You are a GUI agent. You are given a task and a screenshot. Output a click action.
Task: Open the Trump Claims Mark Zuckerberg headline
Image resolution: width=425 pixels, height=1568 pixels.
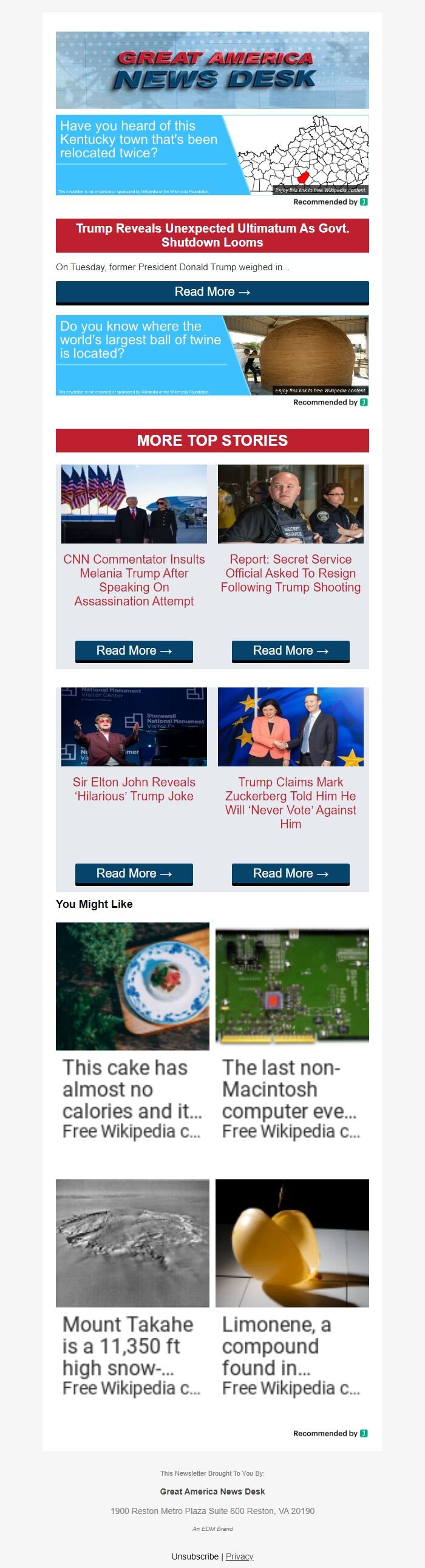click(290, 802)
